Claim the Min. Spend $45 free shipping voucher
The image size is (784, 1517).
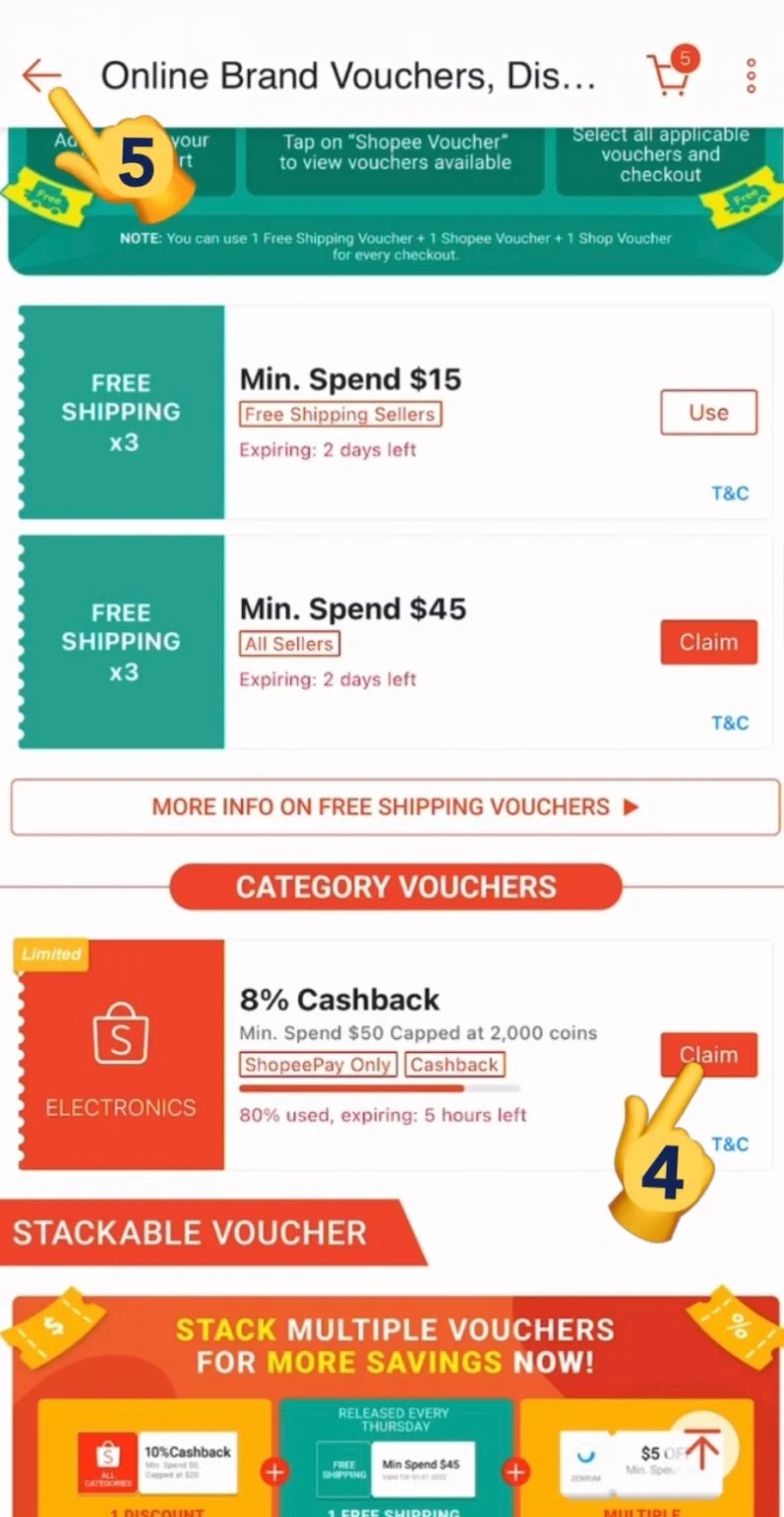708,642
